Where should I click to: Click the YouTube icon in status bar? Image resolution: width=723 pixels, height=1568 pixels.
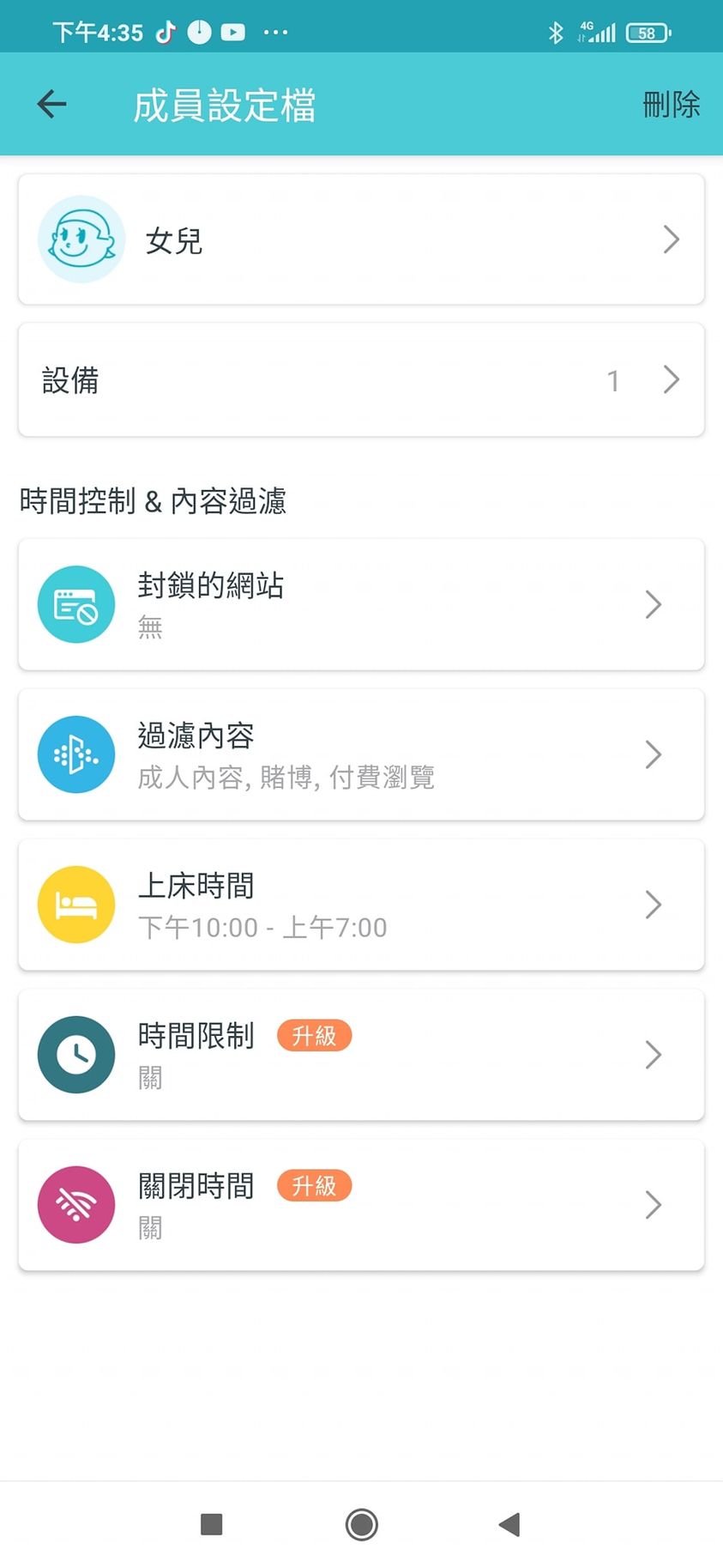pos(232,32)
